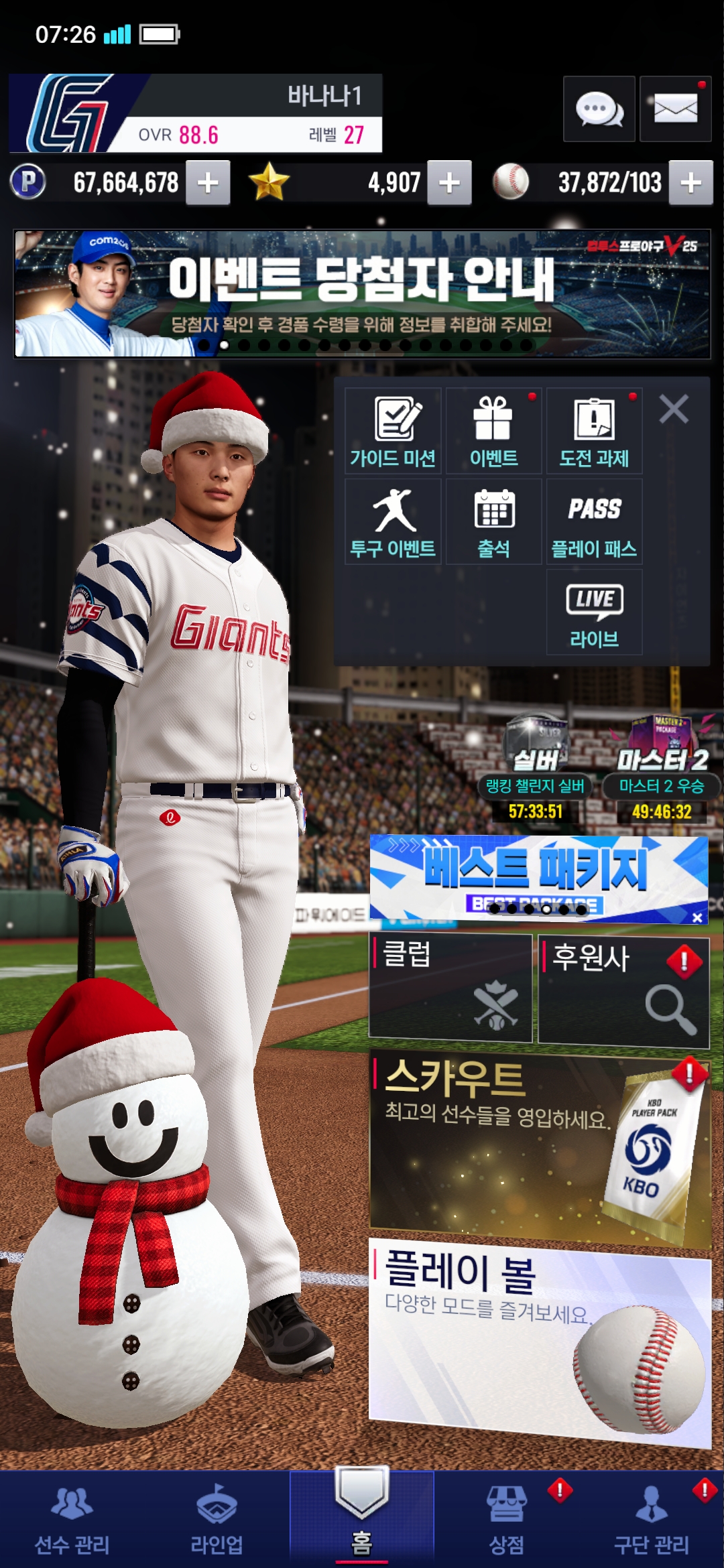Open the mailbox envelope icon
The height and width of the screenshot is (1568, 724).
coord(675,109)
